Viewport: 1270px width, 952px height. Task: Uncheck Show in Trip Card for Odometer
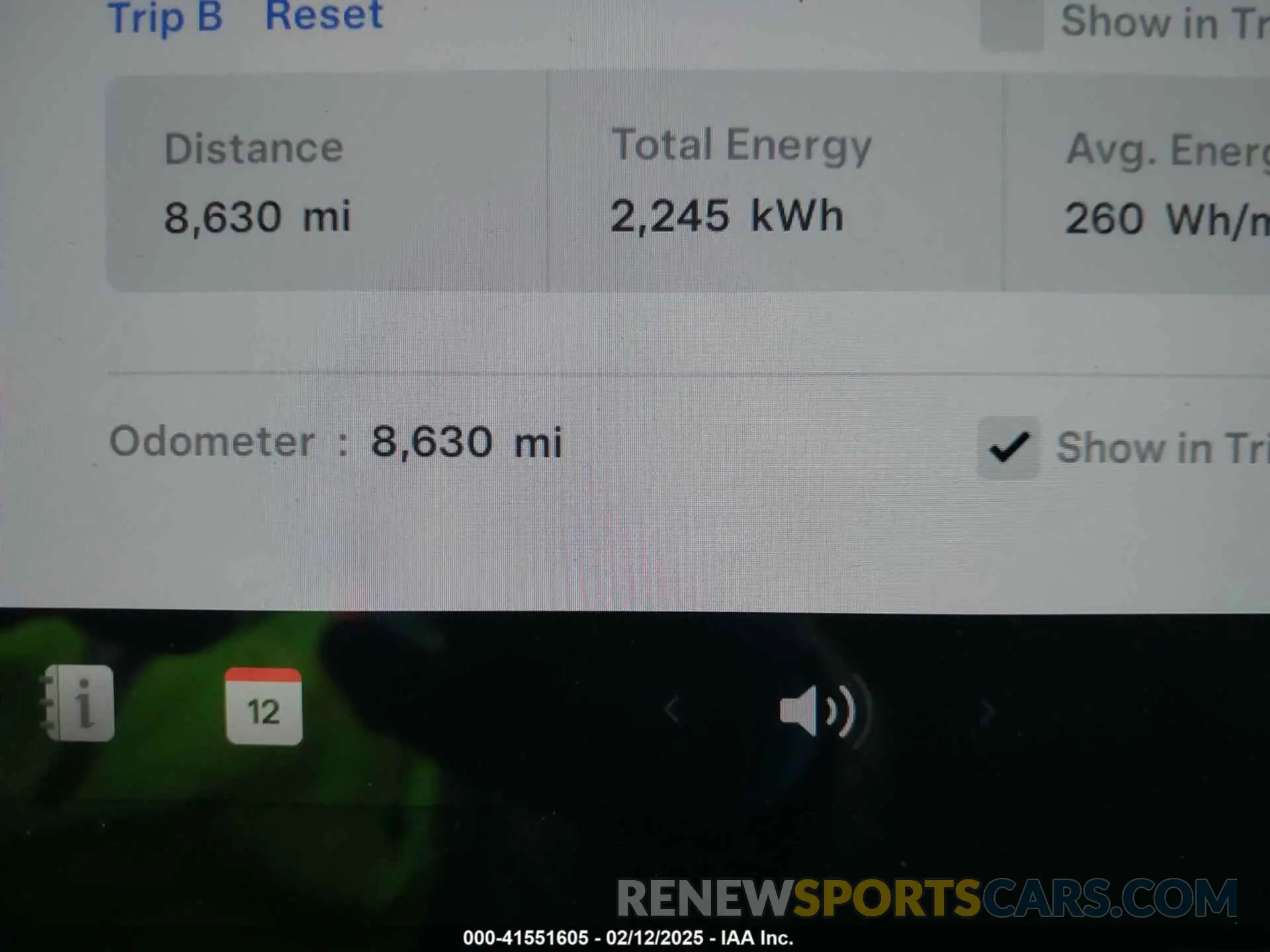coord(1007,448)
